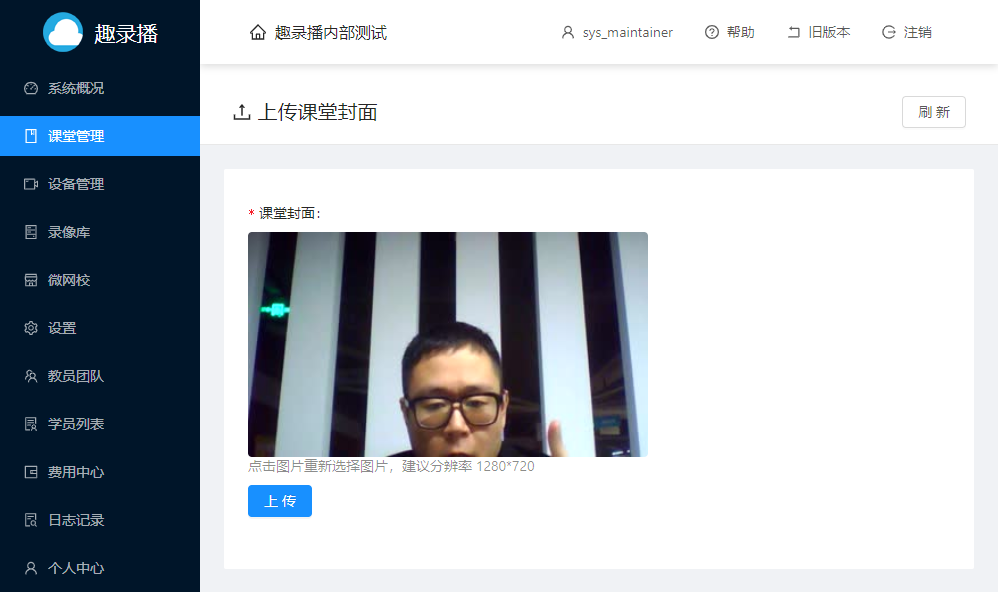Image resolution: width=998 pixels, height=592 pixels.
Task: View 教员团队 page
Action: [x=75, y=376]
